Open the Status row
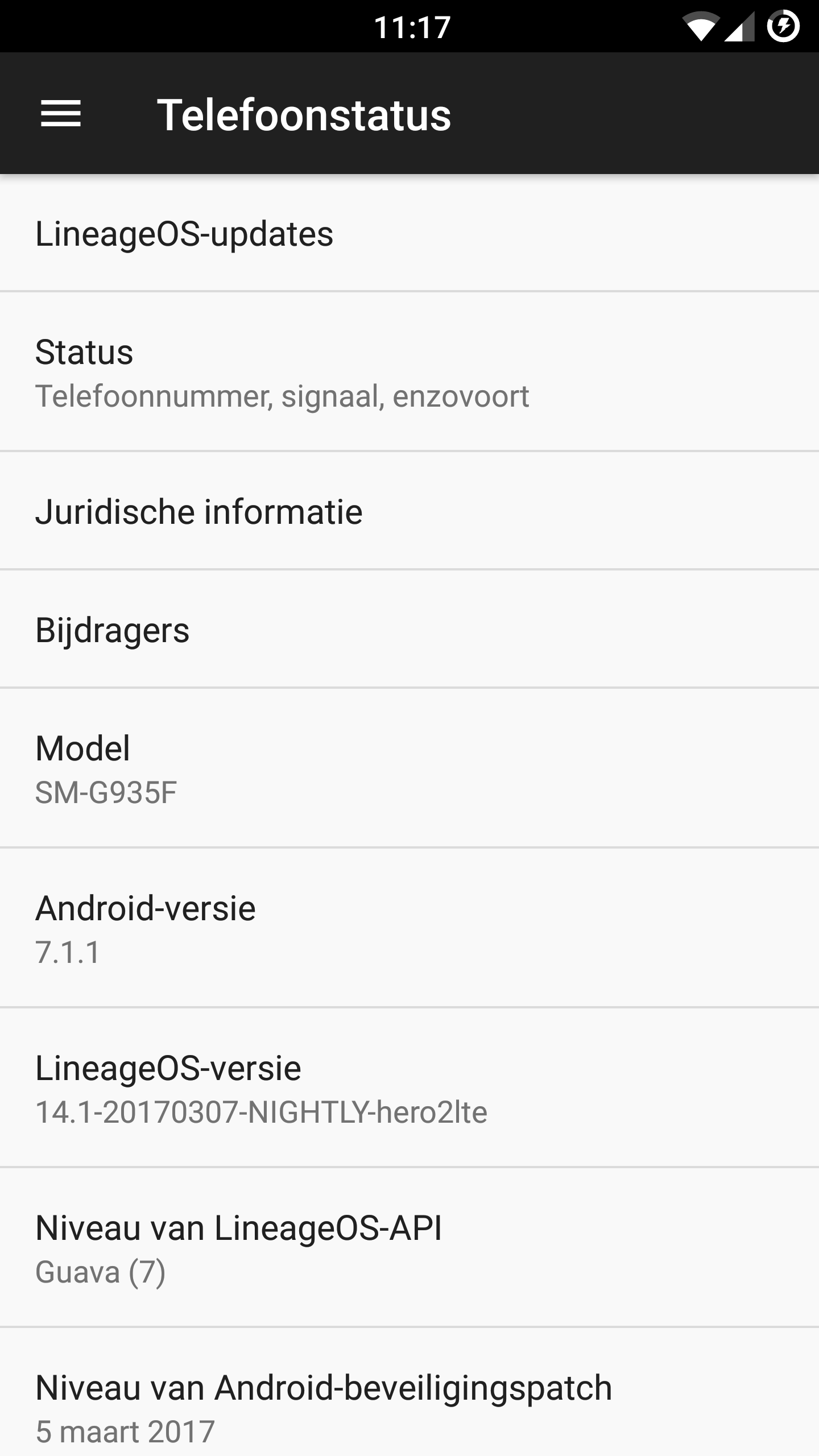The width and height of the screenshot is (819, 1456). click(409, 373)
